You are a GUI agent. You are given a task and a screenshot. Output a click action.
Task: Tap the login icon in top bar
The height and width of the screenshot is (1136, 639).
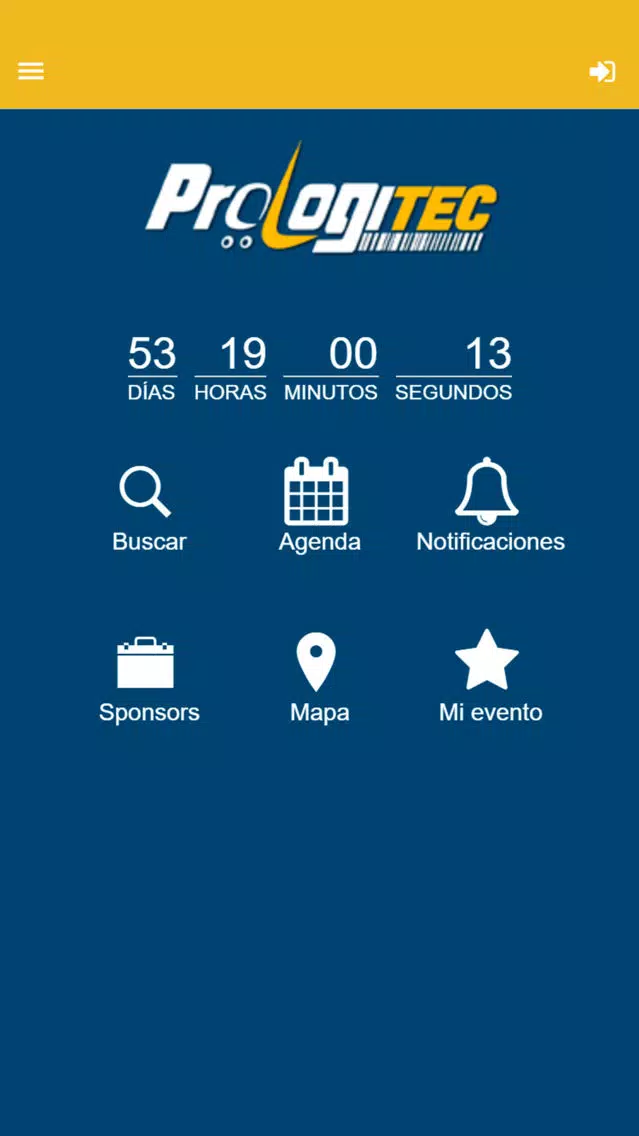(602, 72)
